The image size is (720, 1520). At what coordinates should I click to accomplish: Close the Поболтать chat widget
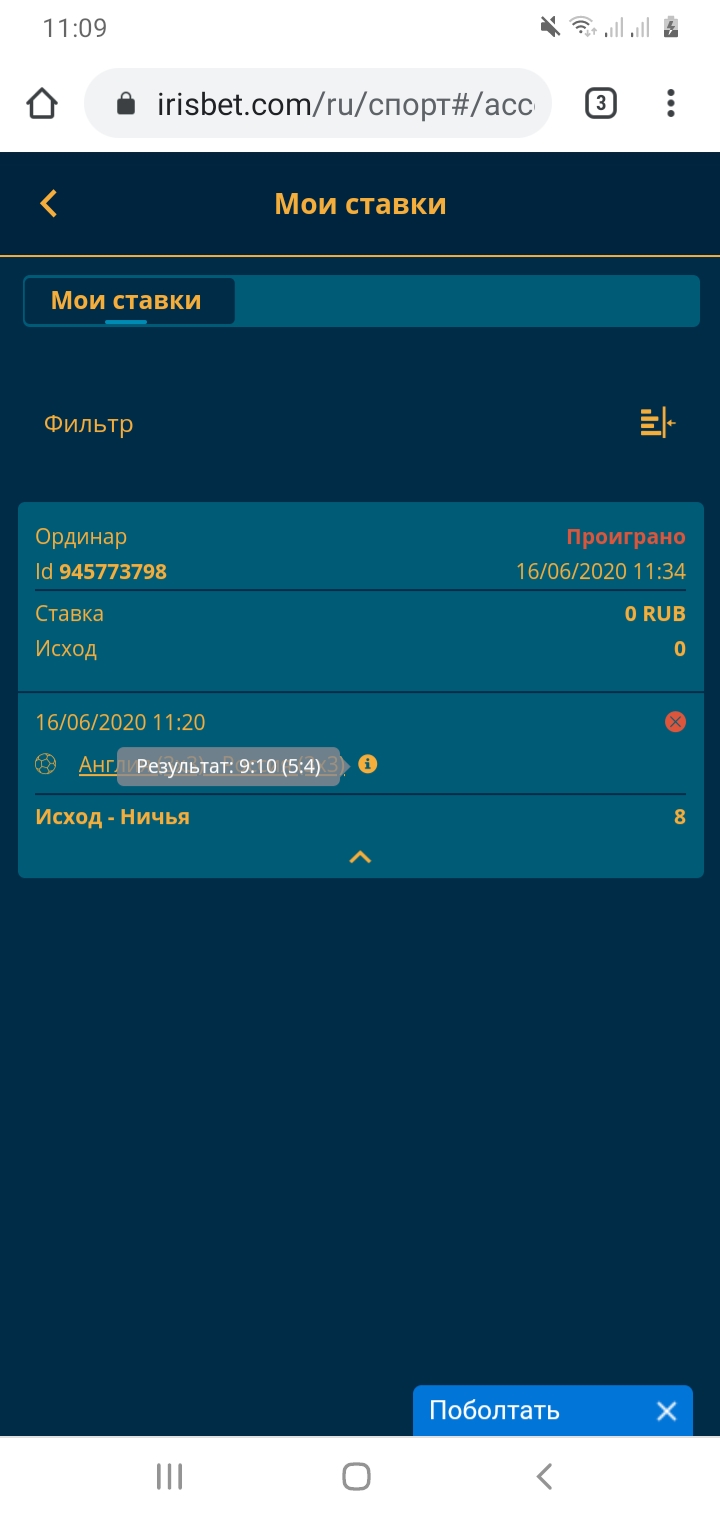667,1411
